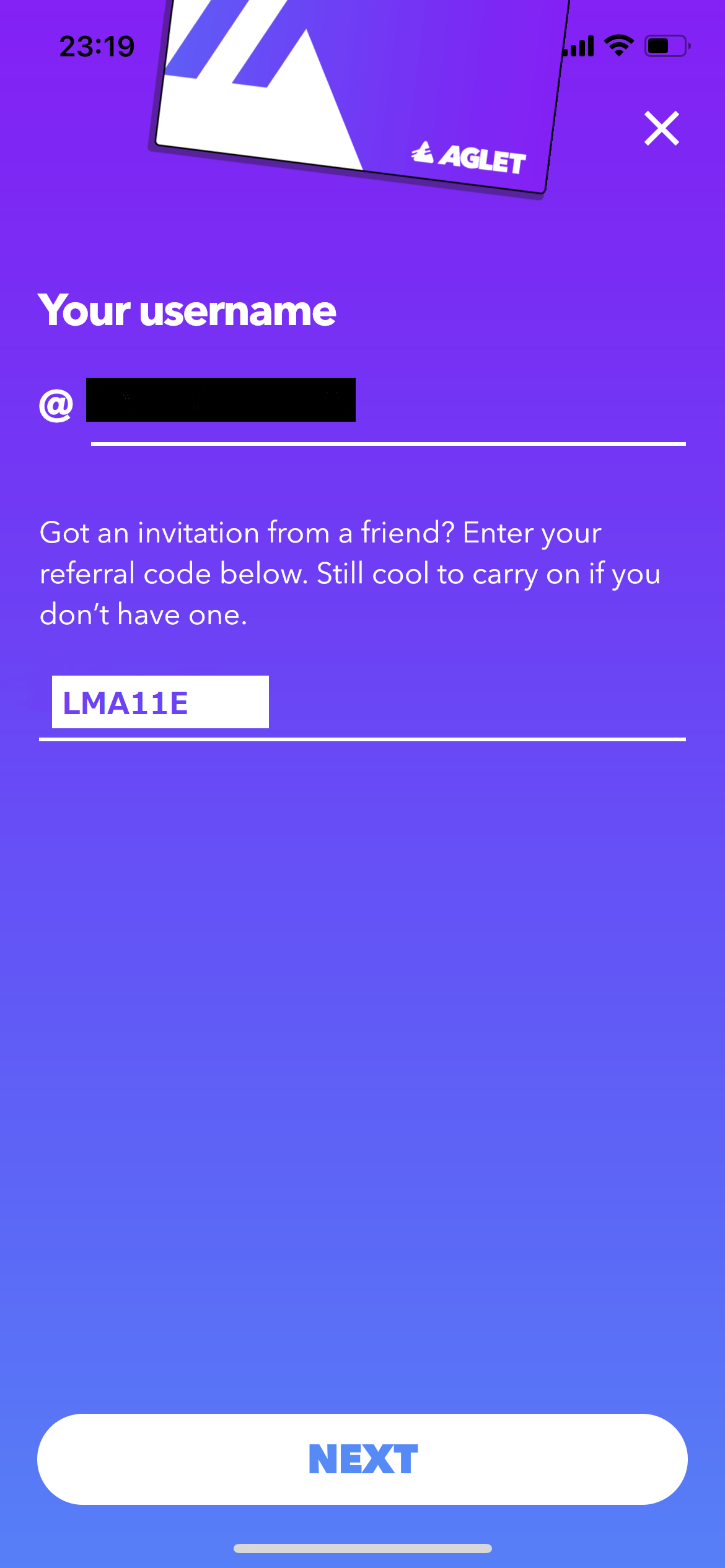The height and width of the screenshot is (1568, 725).
Task: Close the username setup screen
Action: pos(661,128)
